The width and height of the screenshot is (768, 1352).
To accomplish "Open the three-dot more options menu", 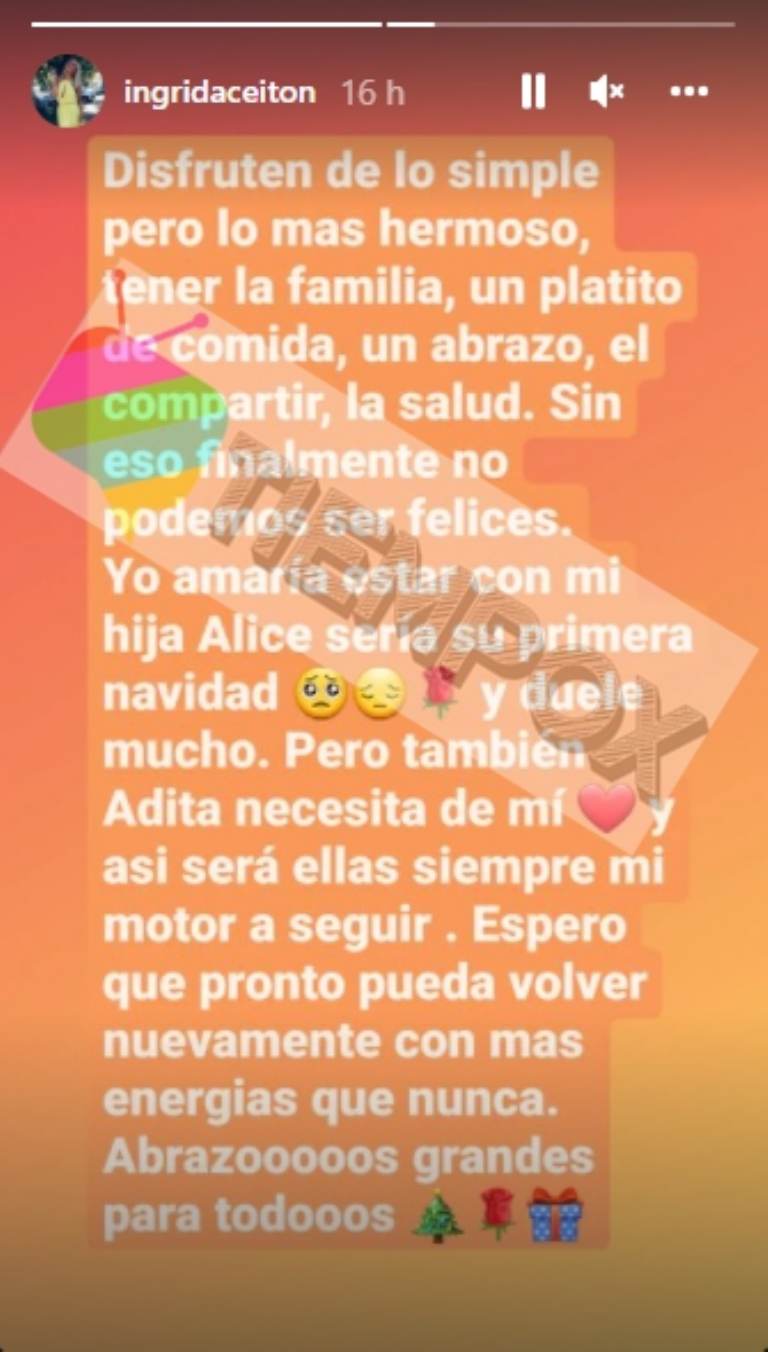I will 689,92.
